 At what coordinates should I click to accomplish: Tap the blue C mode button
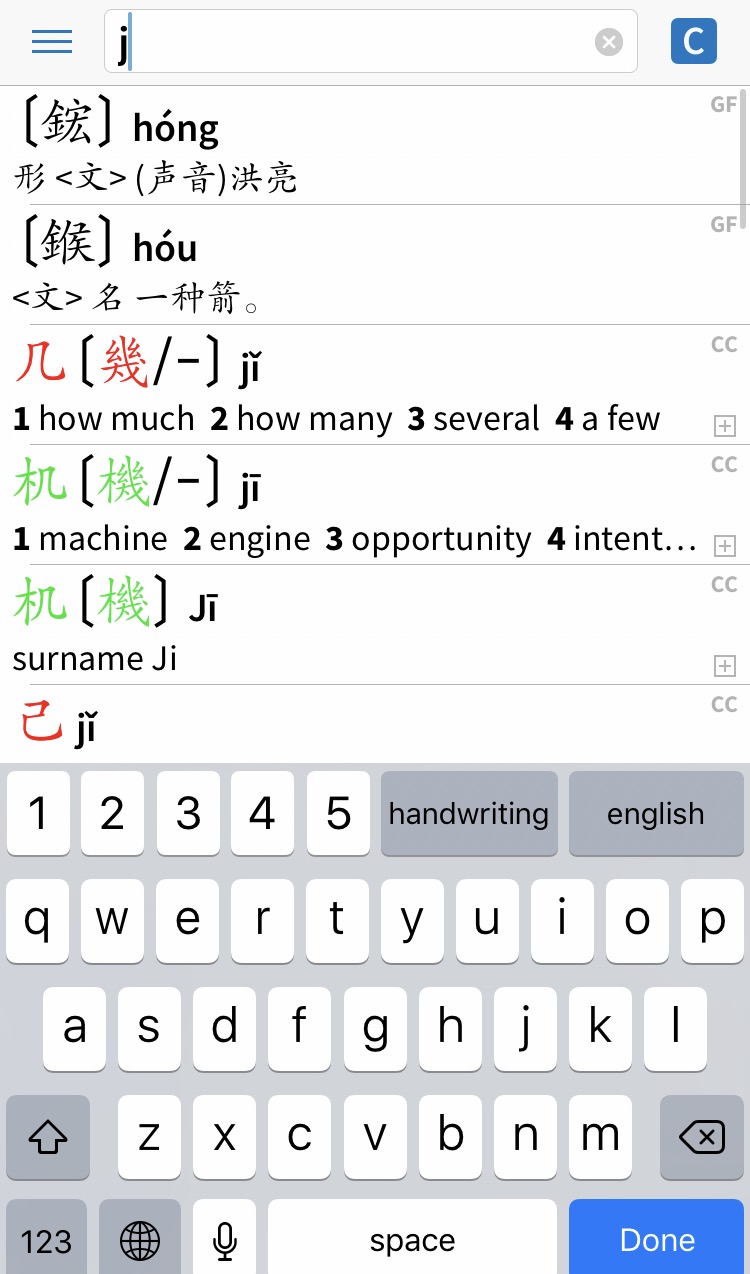point(693,42)
